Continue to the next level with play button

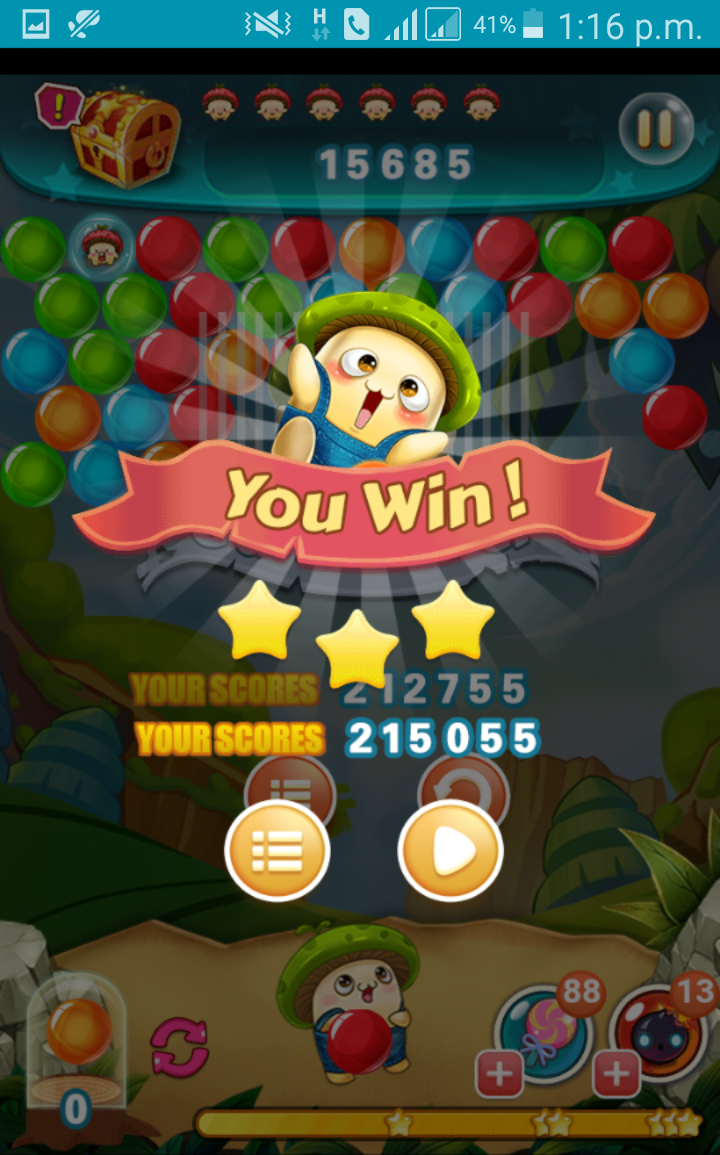(x=451, y=852)
